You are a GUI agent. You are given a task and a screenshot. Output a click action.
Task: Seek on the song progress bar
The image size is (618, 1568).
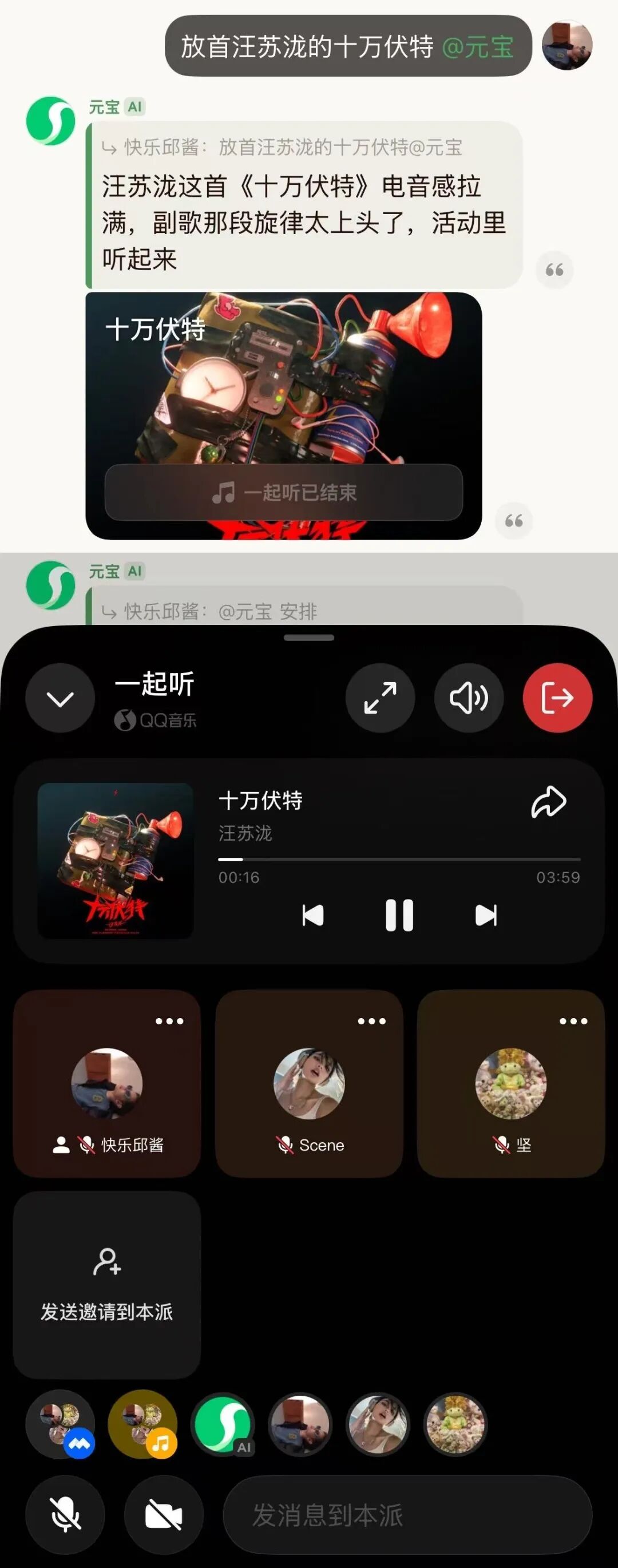[399, 860]
